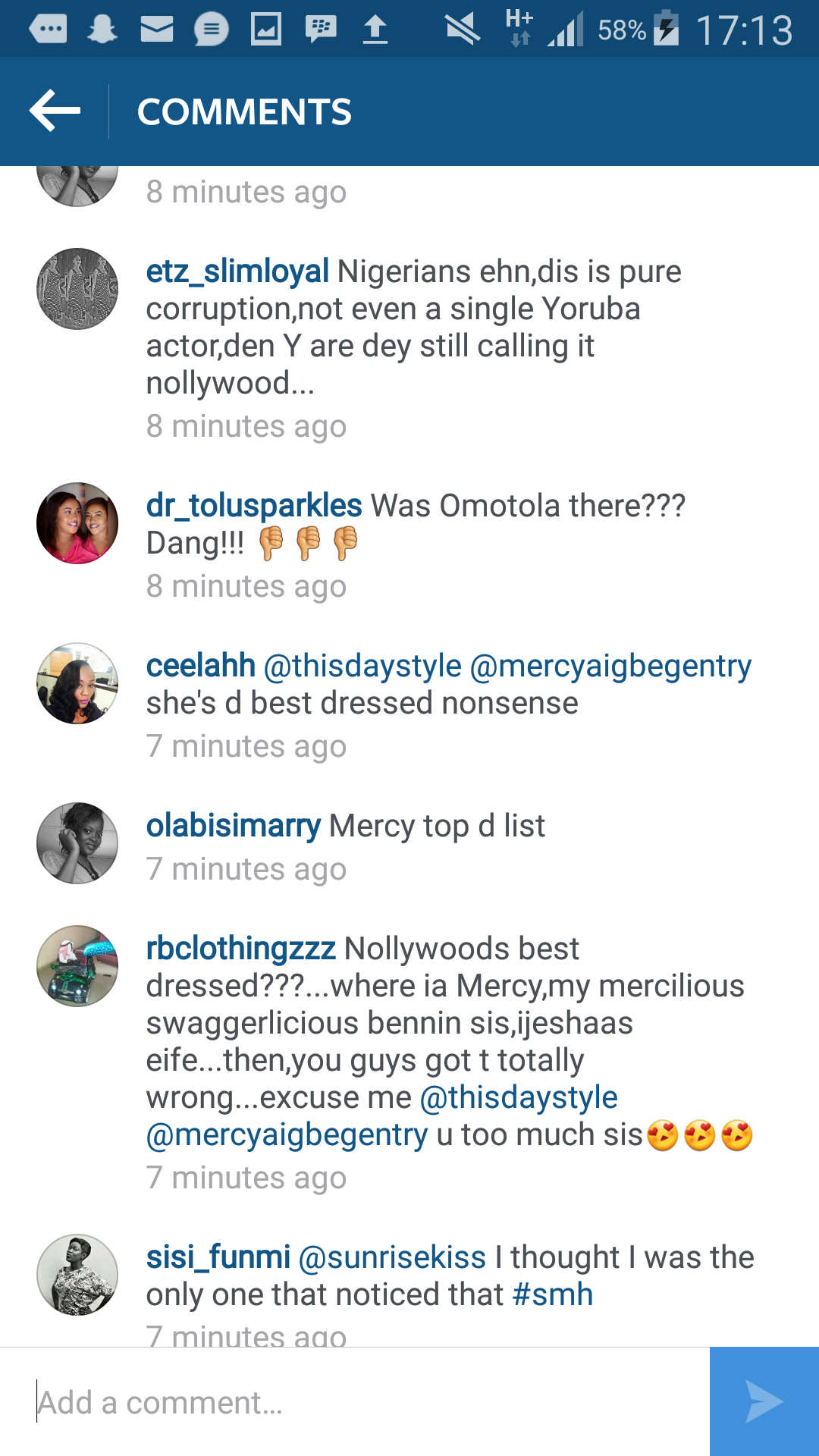This screenshot has height=1456, width=819.
Task: Open etz_slimloyal's profile via username
Action: tap(237, 271)
